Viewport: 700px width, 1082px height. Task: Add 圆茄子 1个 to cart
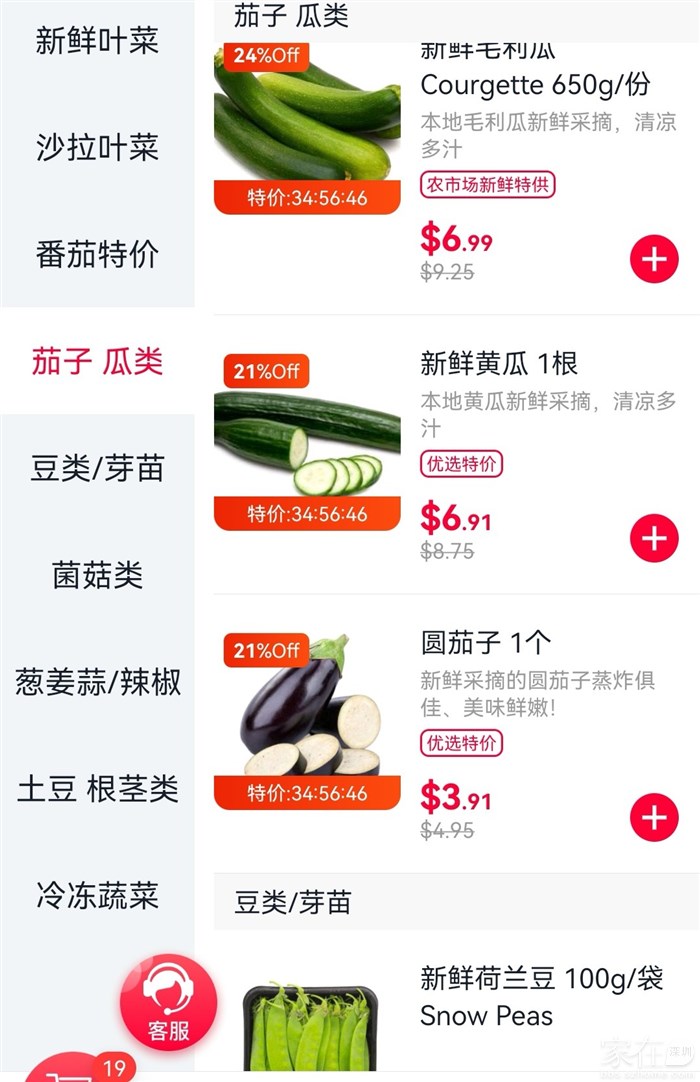[654, 818]
